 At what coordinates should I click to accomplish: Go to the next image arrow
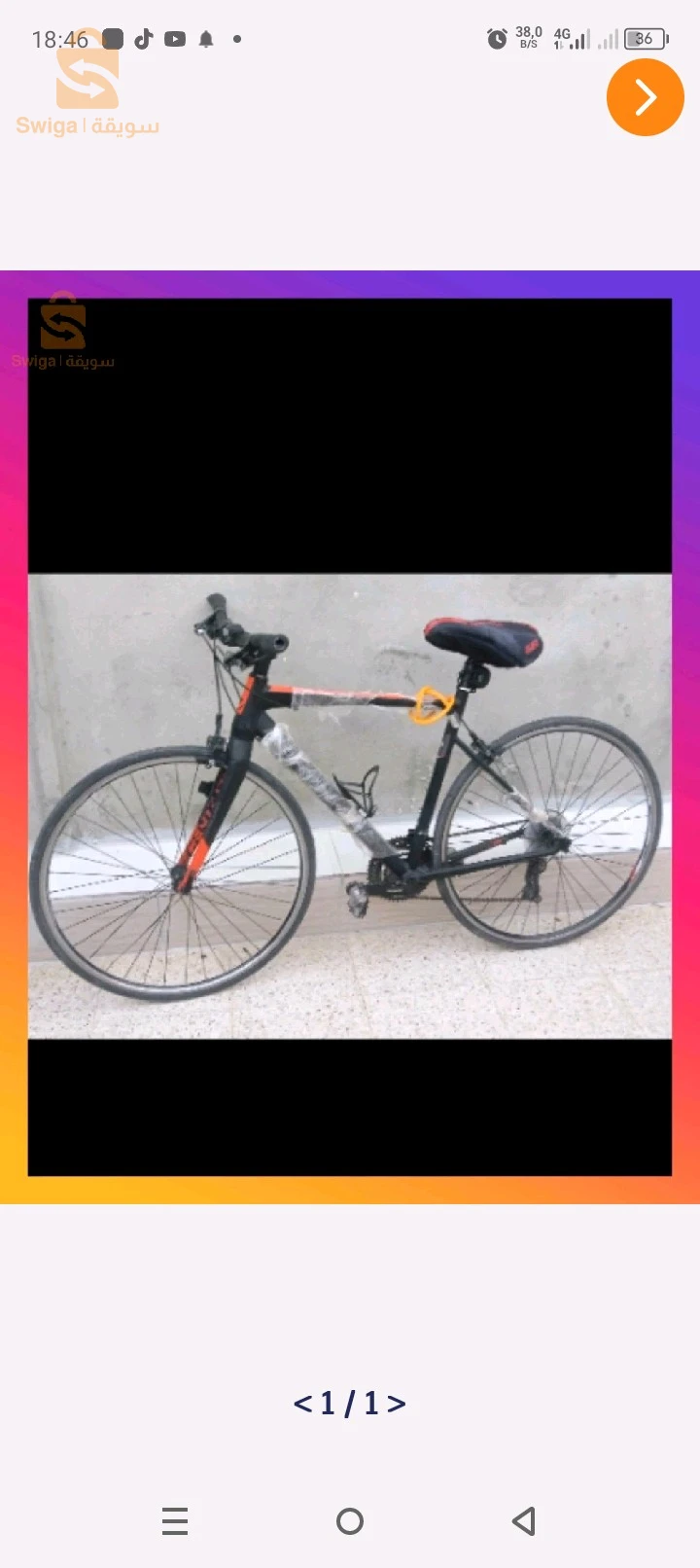click(x=397, y=1404)
